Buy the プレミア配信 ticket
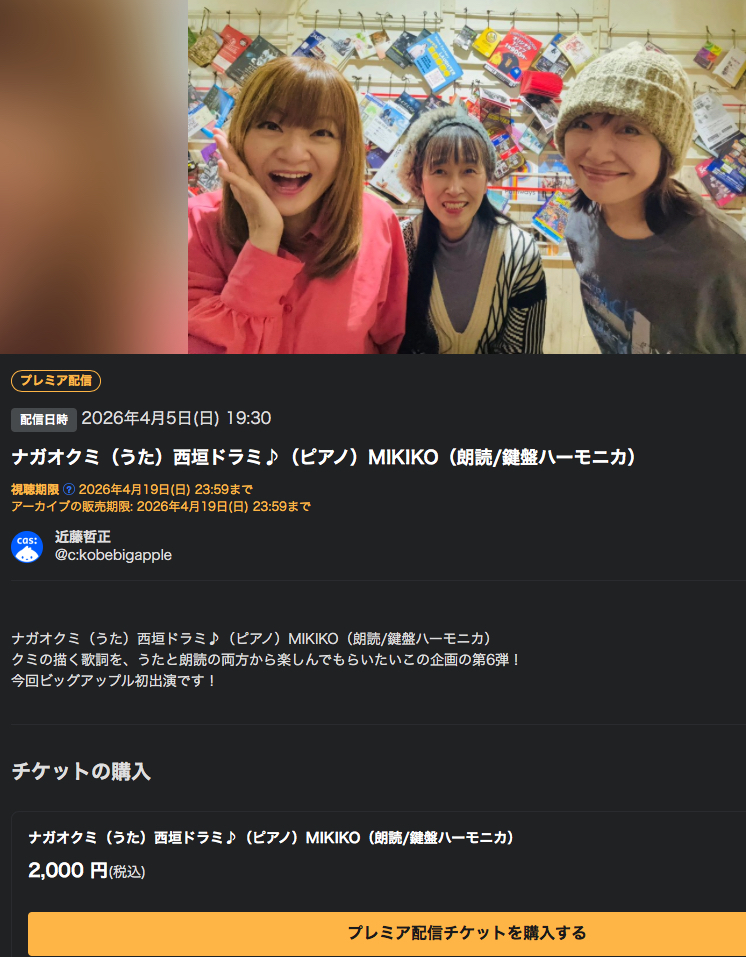 coord(466,933)
